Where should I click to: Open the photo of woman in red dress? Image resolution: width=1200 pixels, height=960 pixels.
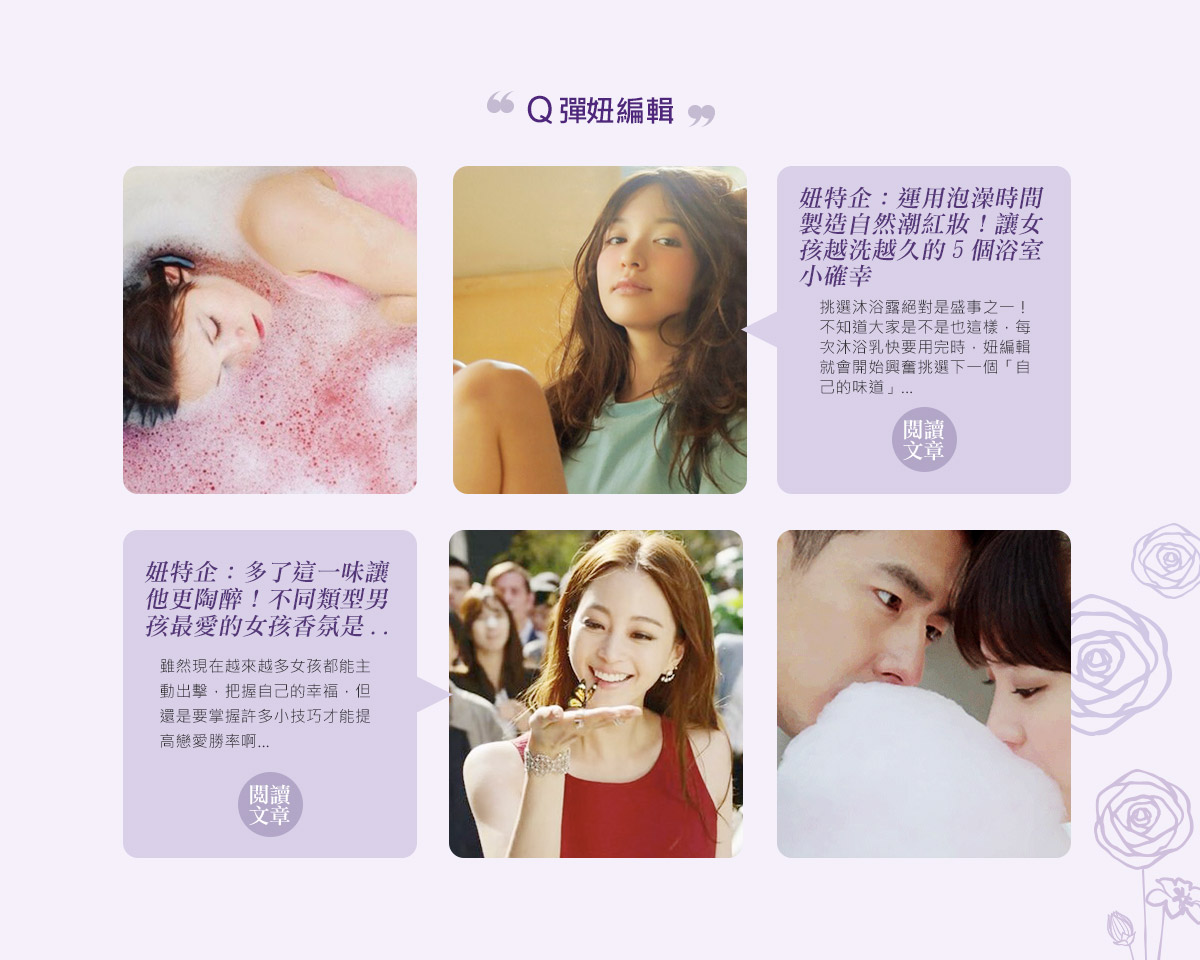tap(596, 694)
